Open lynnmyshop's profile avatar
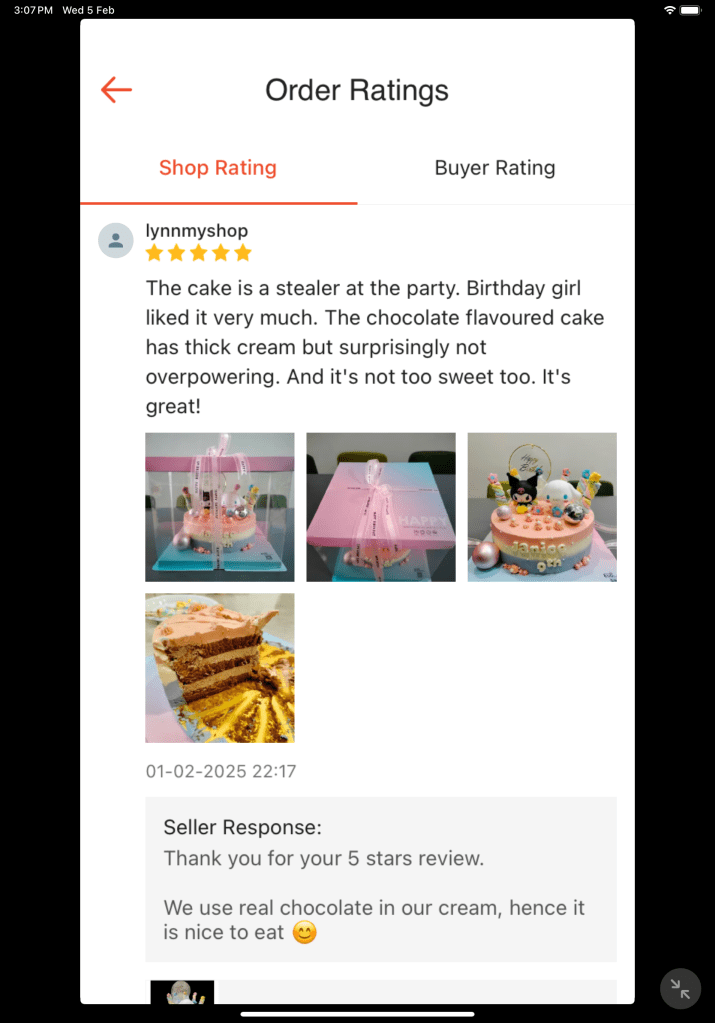The image size is (715, 1023). [116, 241]
